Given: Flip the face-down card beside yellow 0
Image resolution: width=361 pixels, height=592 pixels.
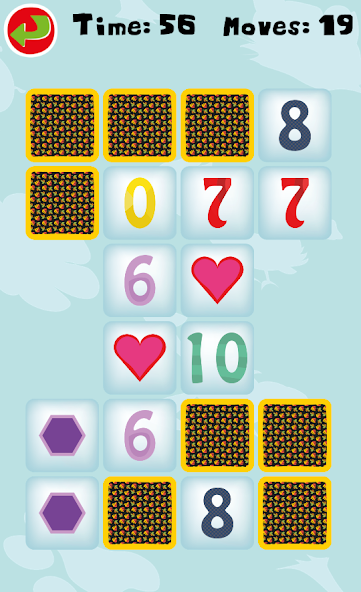Looking at the screenshot, I should [x=62, y=203].
